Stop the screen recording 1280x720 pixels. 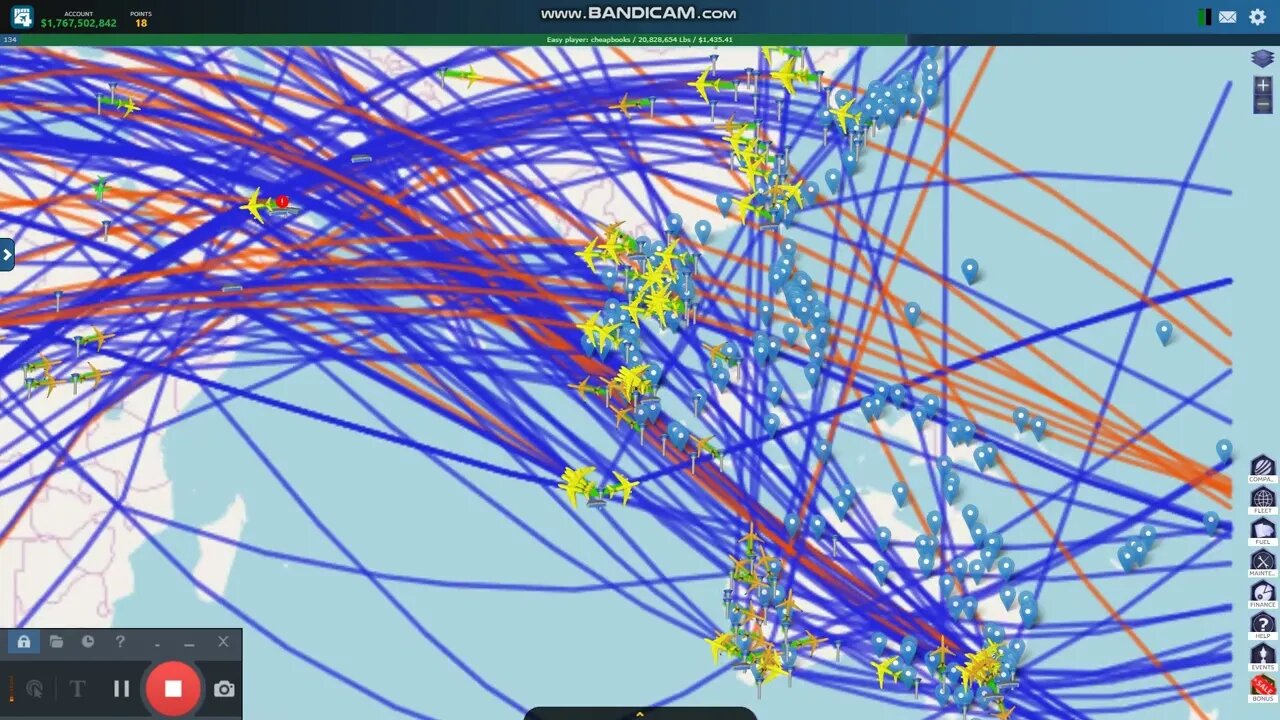click(x=173, y=688)
